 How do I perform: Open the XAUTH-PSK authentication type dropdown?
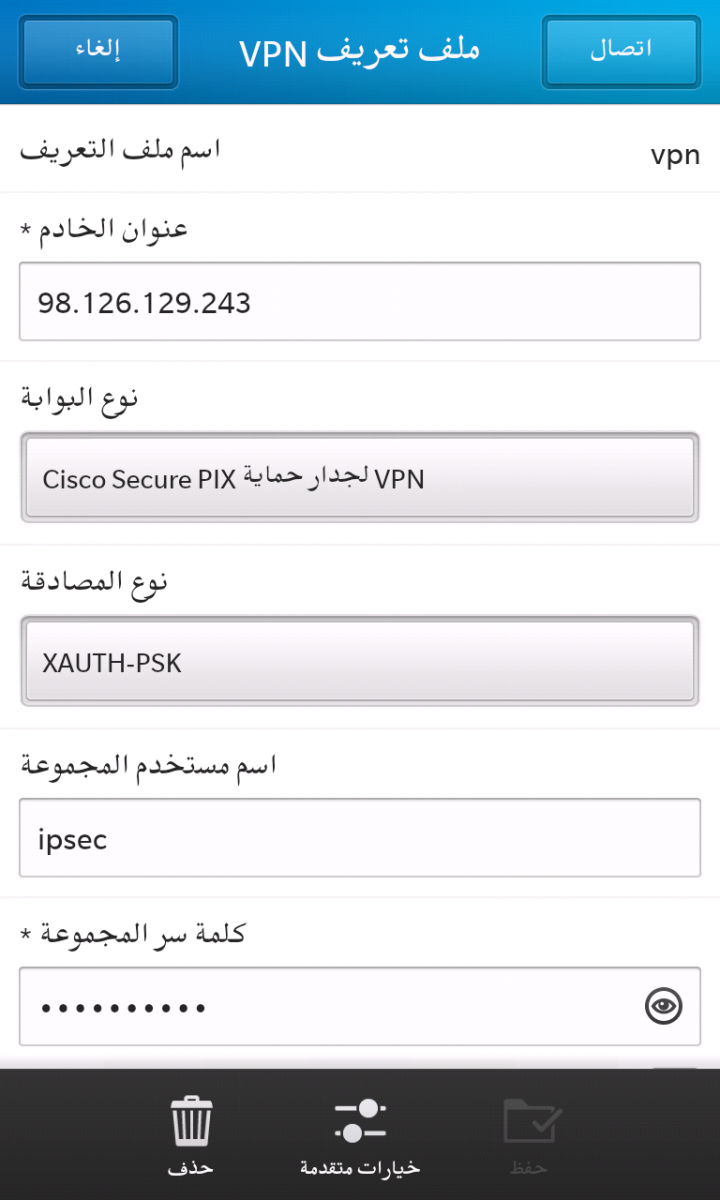pyautogui.click(x=360, y=662)
